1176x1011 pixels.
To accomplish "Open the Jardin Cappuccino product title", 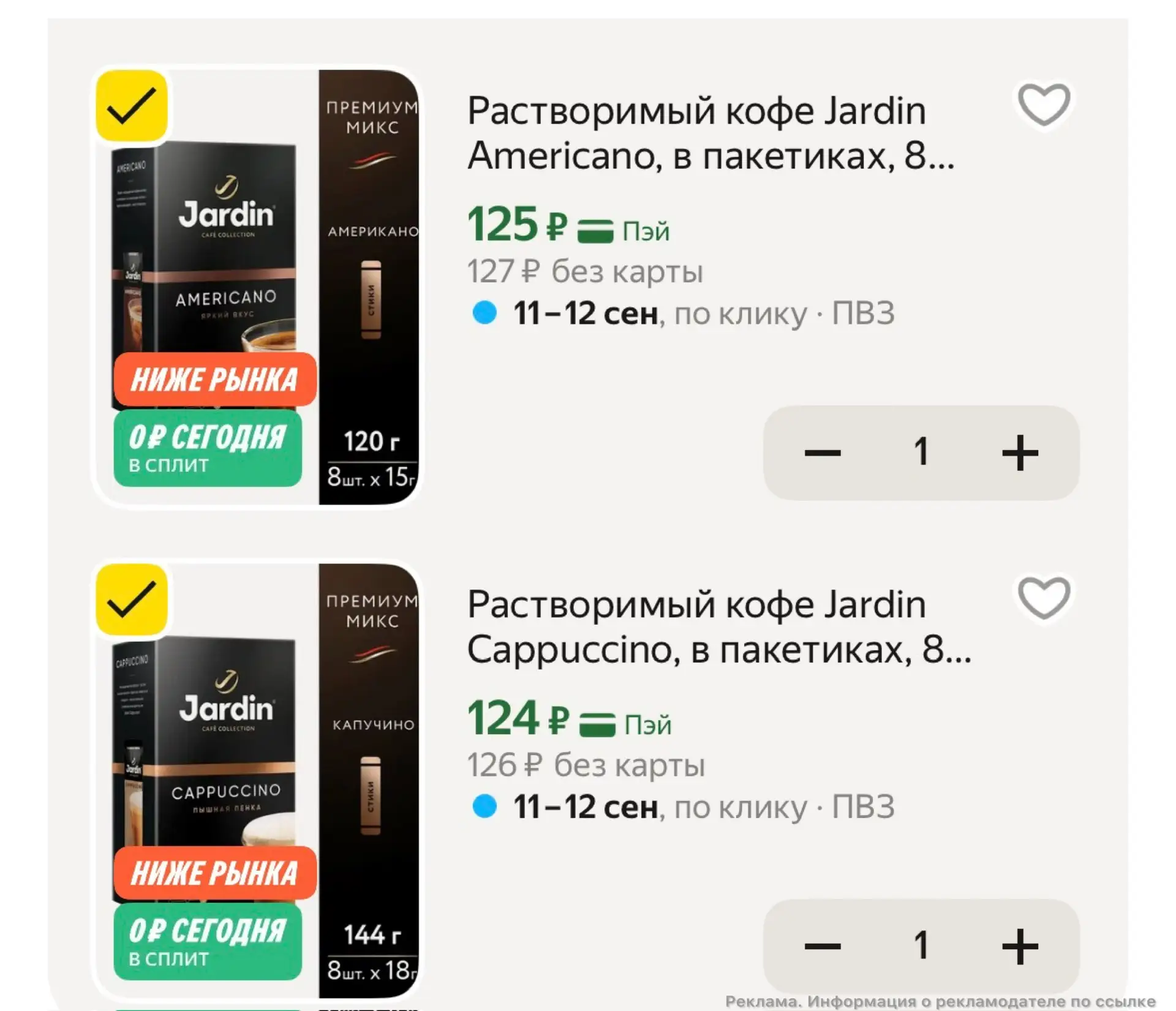I will (x=719, y=626).
